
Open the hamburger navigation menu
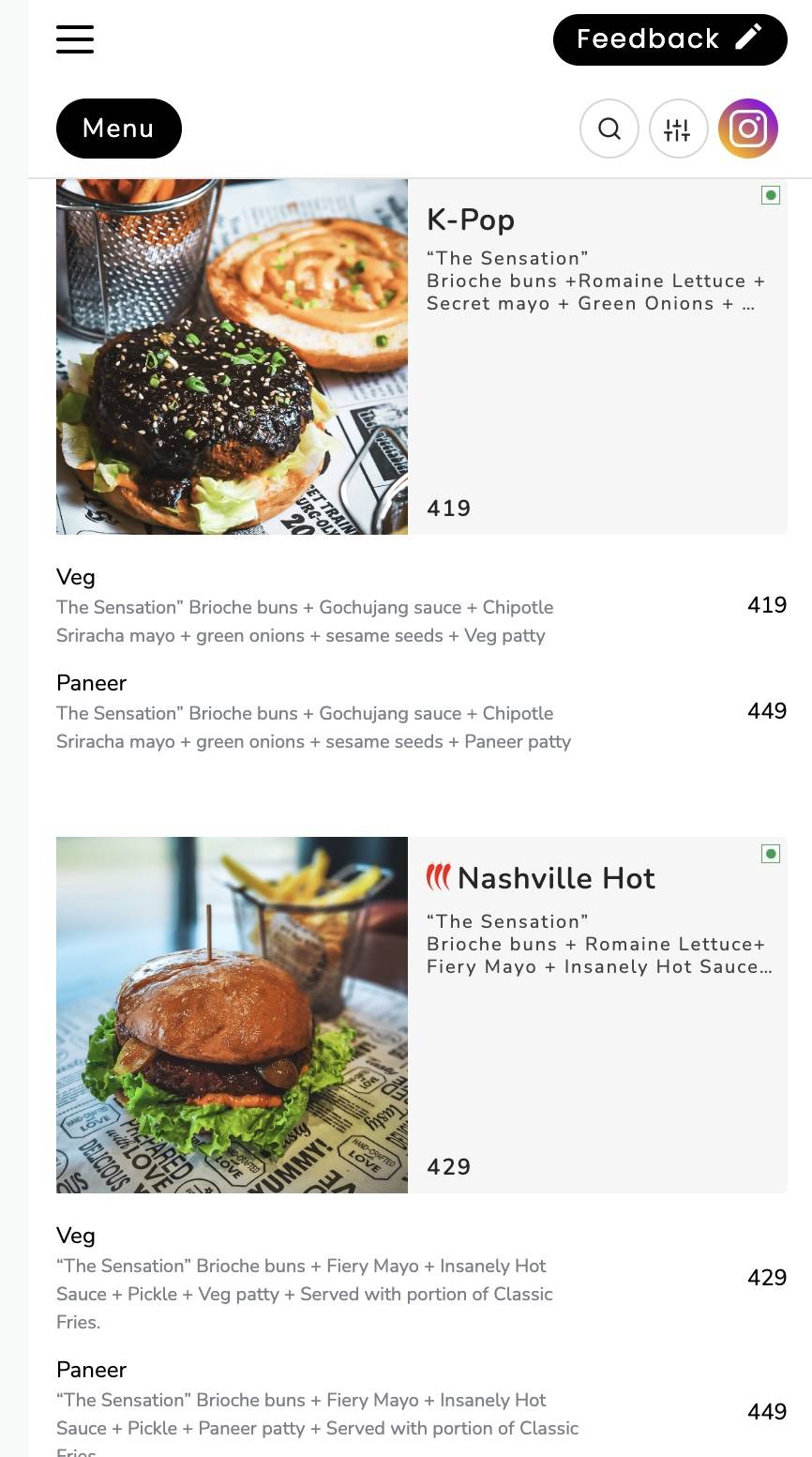(x=75, y=39)
